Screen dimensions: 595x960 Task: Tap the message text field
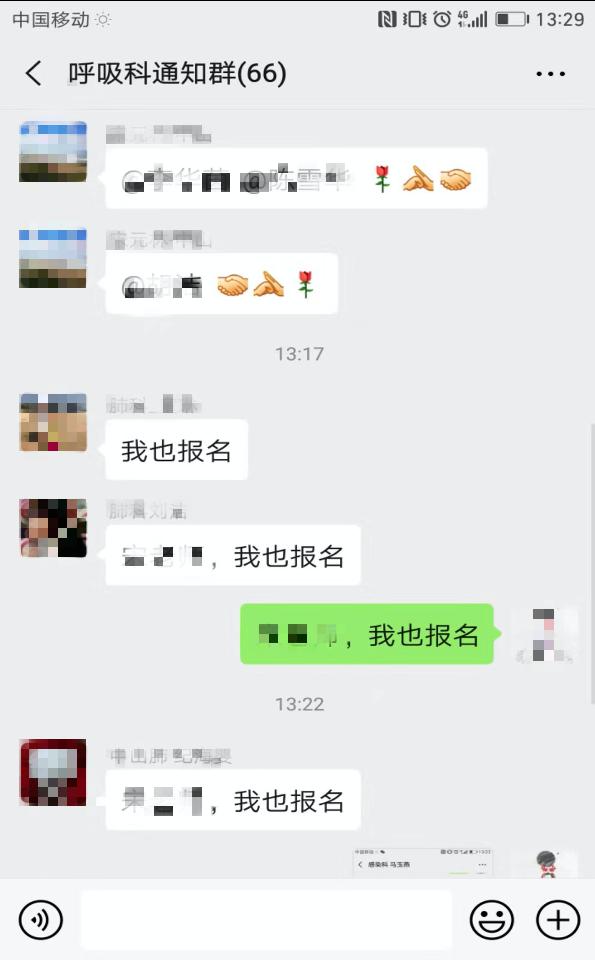266,920
